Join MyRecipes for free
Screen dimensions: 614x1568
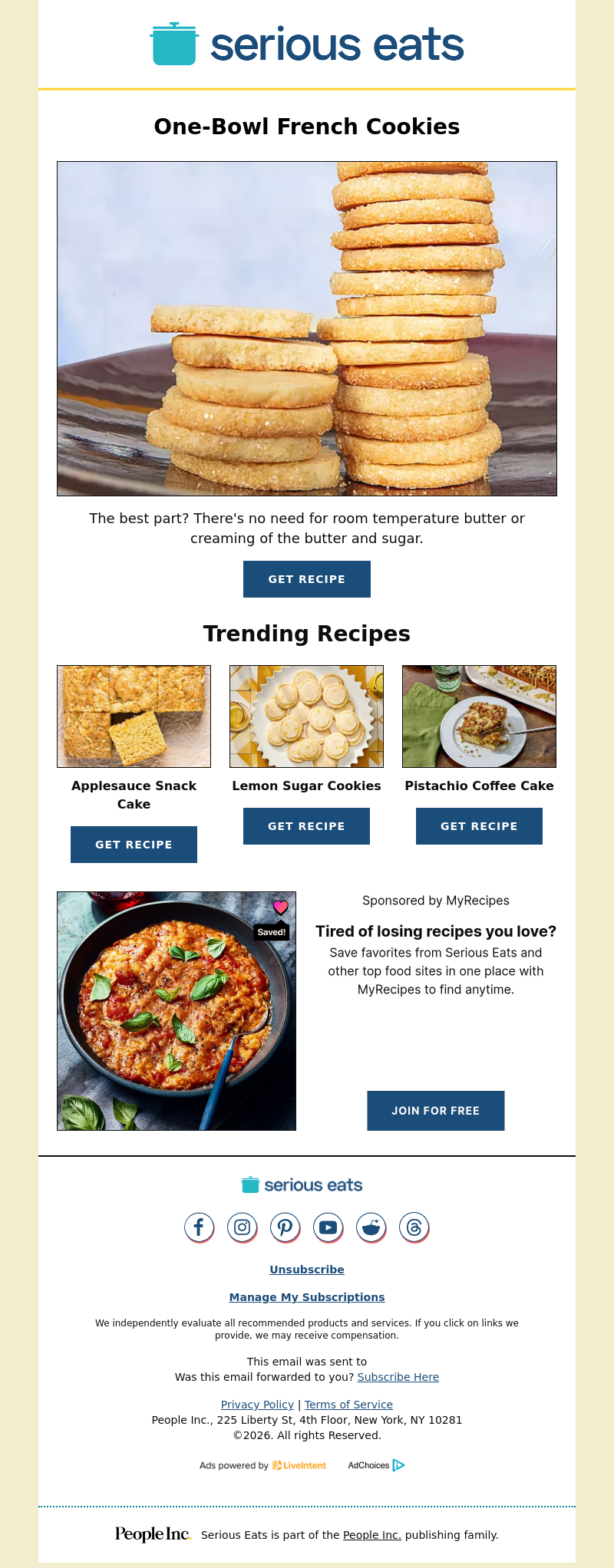[435, 1111]
